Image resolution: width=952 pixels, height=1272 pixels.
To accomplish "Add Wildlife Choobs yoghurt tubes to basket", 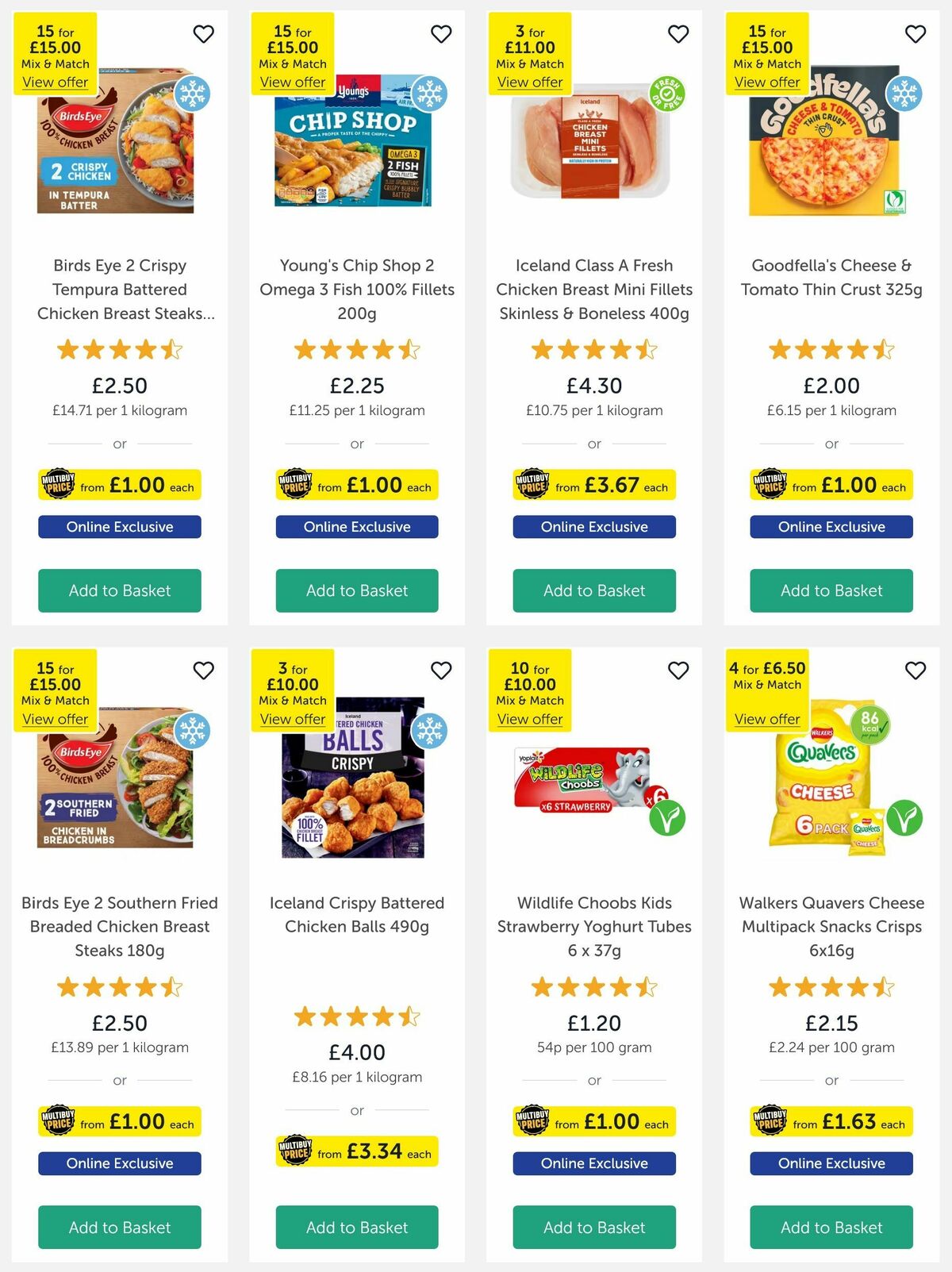I will pyautogui.click(x=593, y=1227).
